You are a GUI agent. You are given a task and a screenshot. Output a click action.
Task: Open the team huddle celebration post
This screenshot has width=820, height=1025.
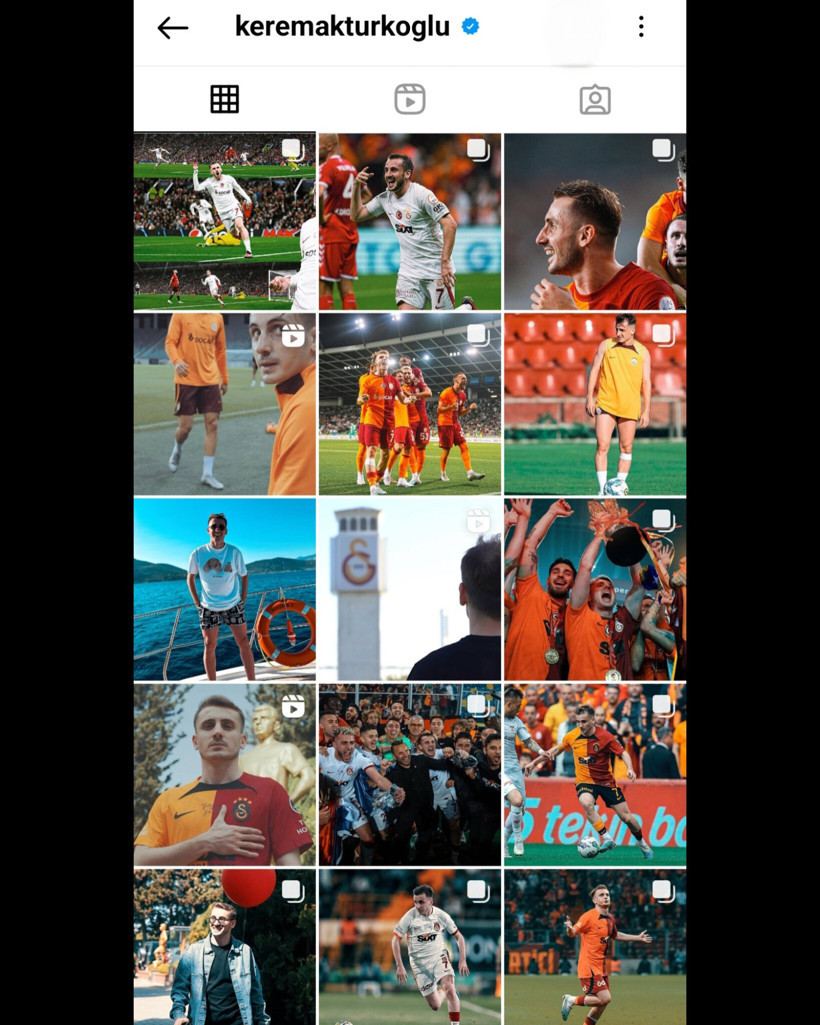[410, 404]
